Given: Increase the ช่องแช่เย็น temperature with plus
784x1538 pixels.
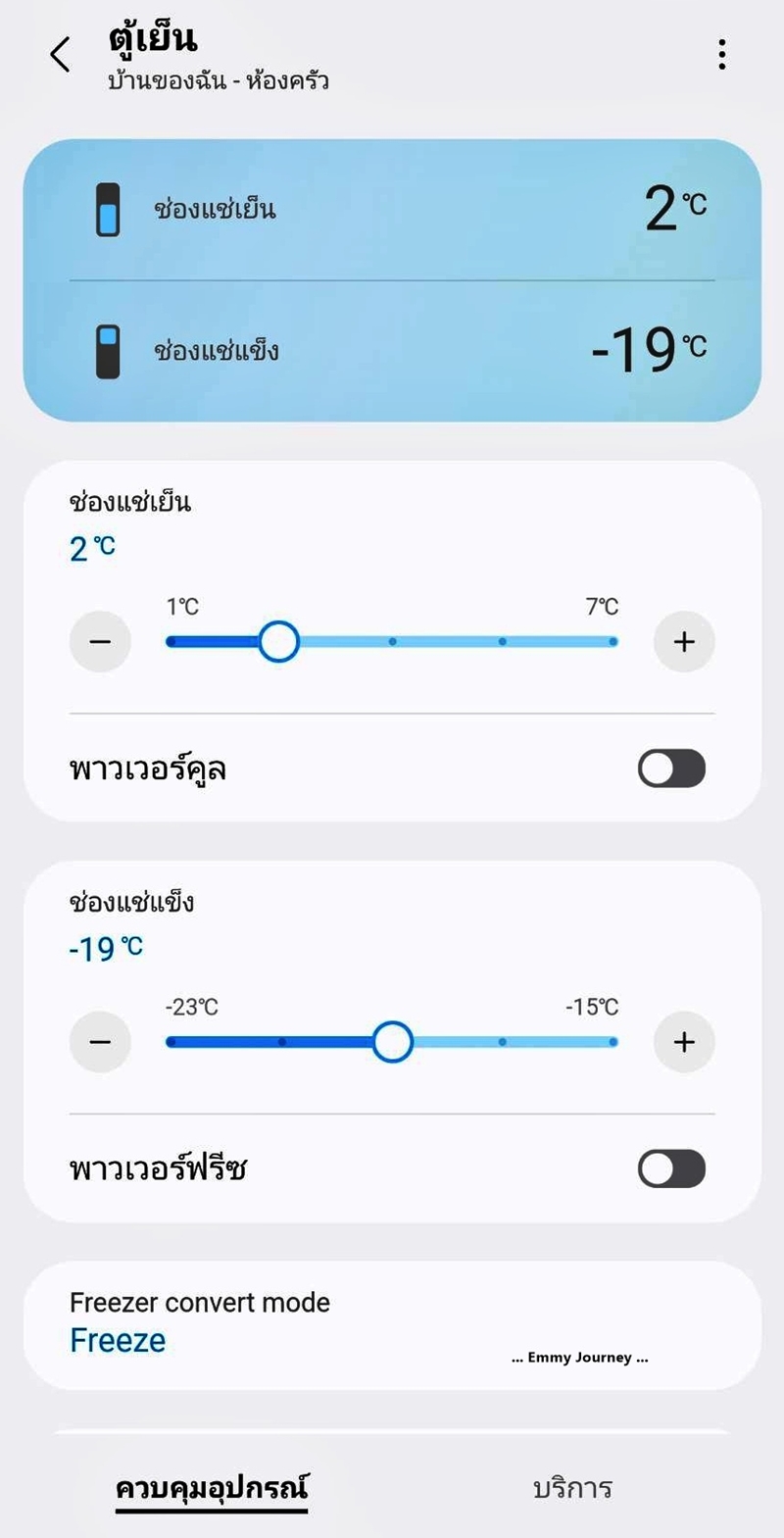Looking at the screenshot, I should 684,642.
